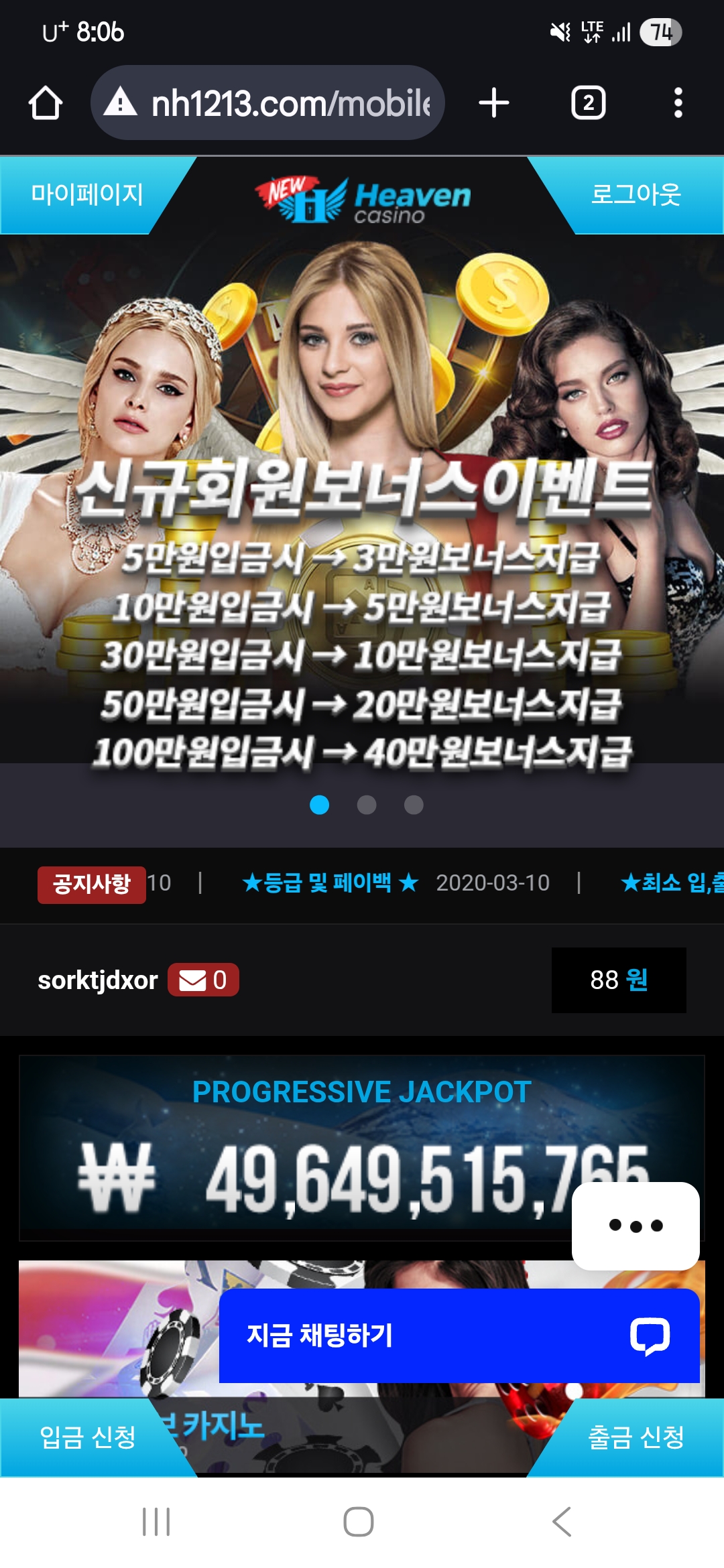Screen dimensions: 724x1568
Task: Open the browser overflow menu
Action: (x=678, y=103)
